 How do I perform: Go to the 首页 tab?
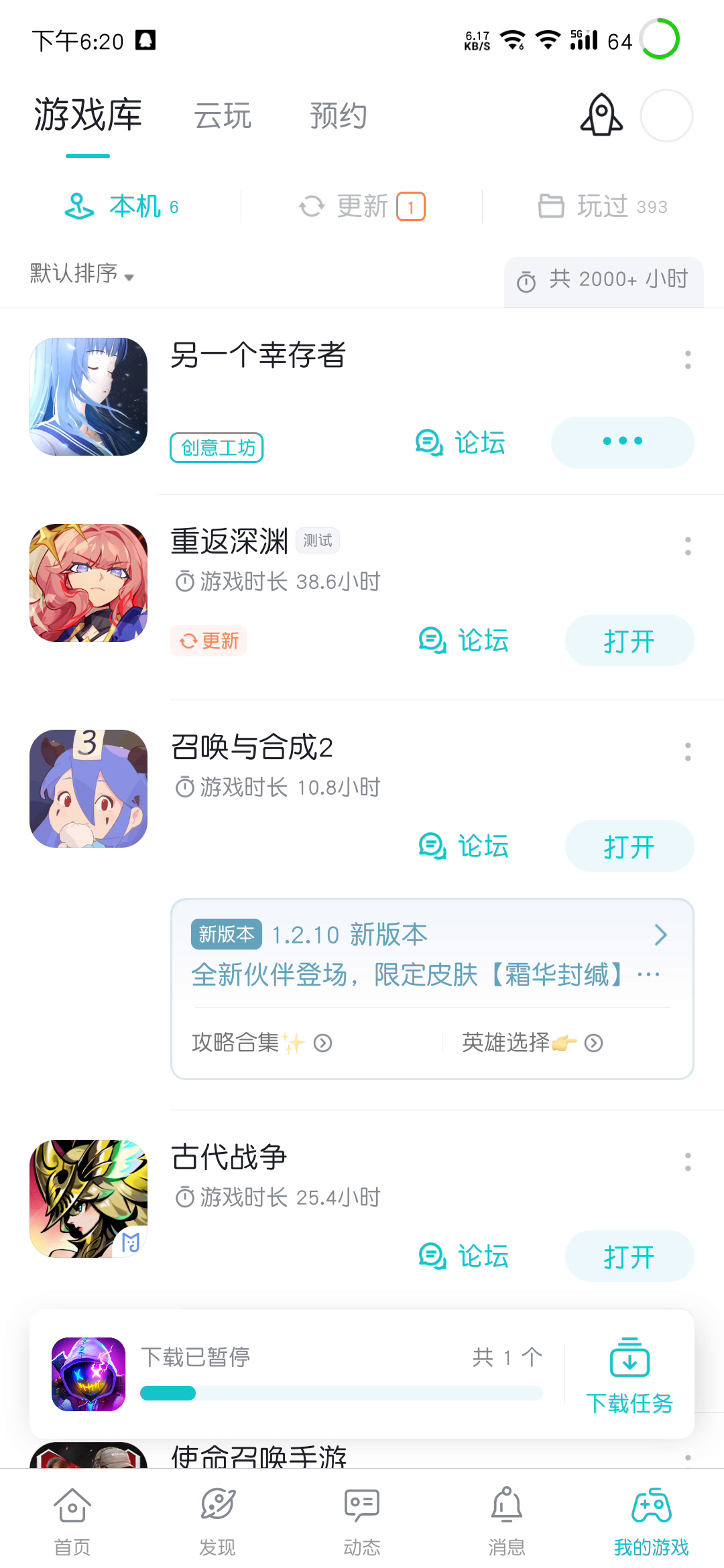[72, 1521]
